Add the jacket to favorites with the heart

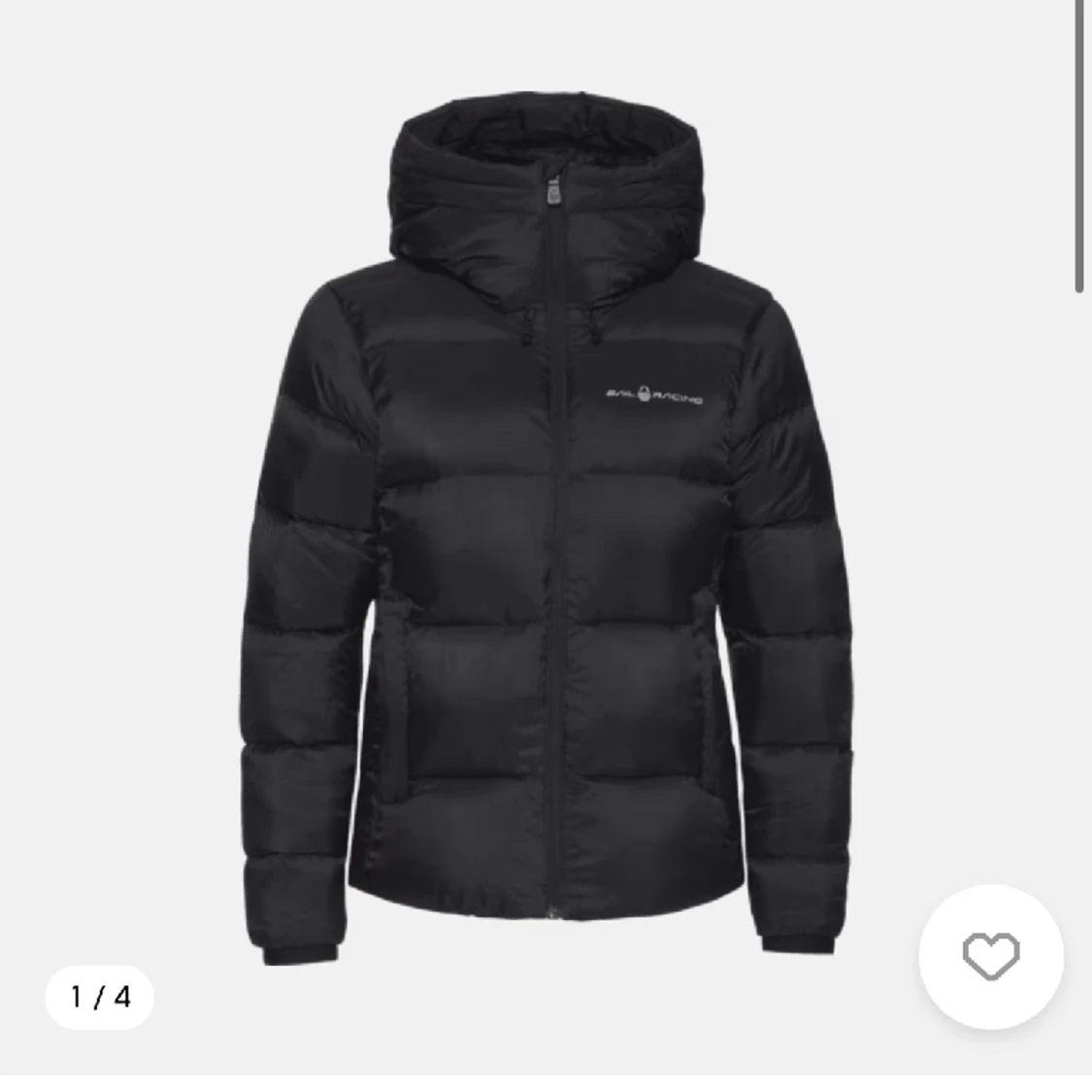(x=990, y=956)
